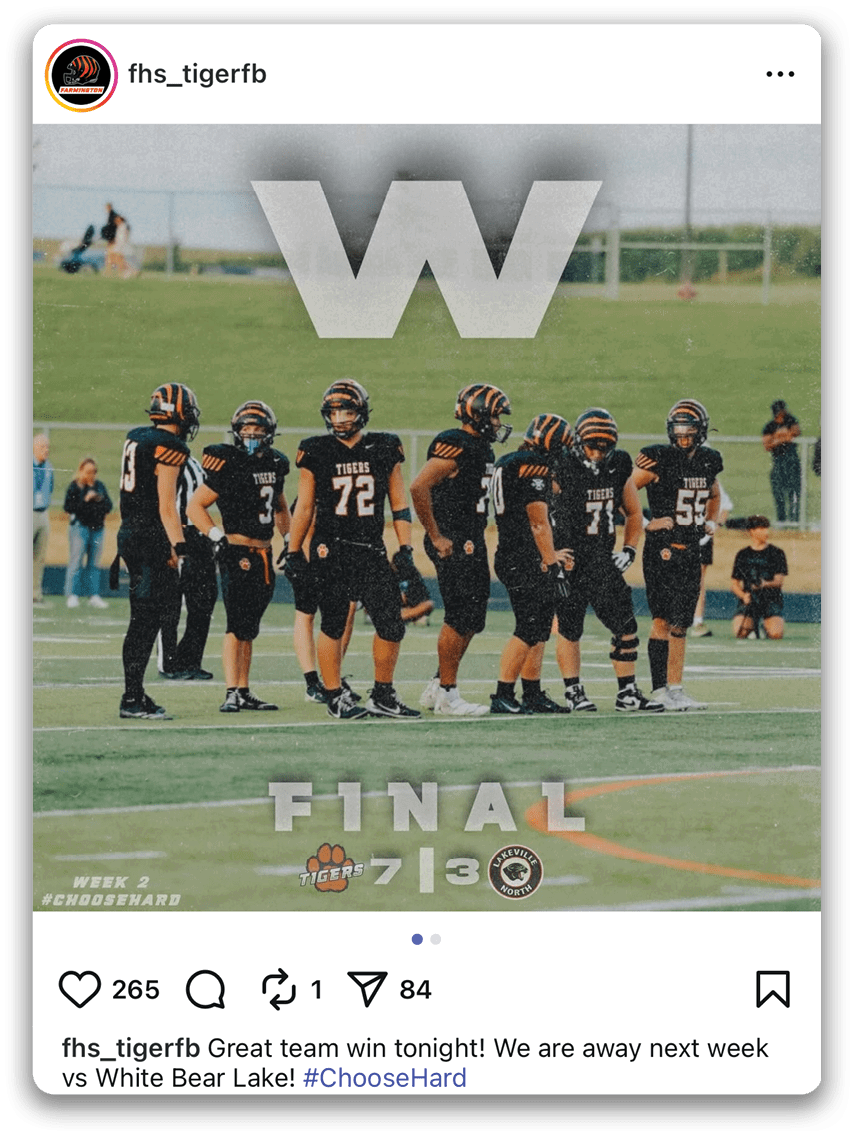Open the final score photo
The height and width of the screenshot is (1136, 855).
[426, 517]
